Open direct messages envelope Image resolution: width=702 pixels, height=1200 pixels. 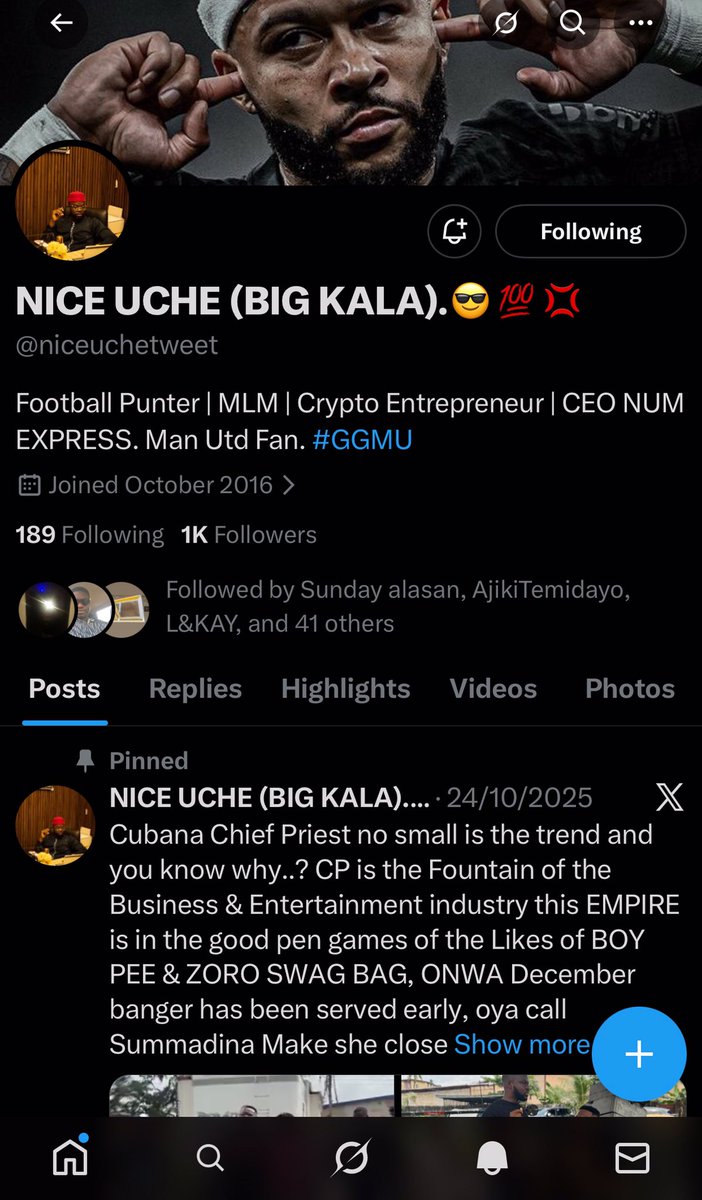click(632, 1157)
